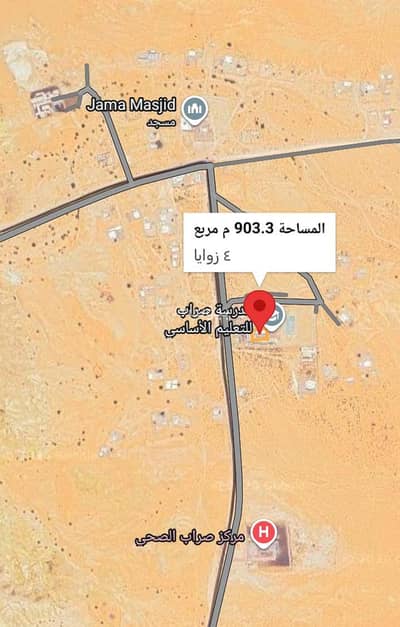Select the مركز صراب الصحي hospital marker

264,533
